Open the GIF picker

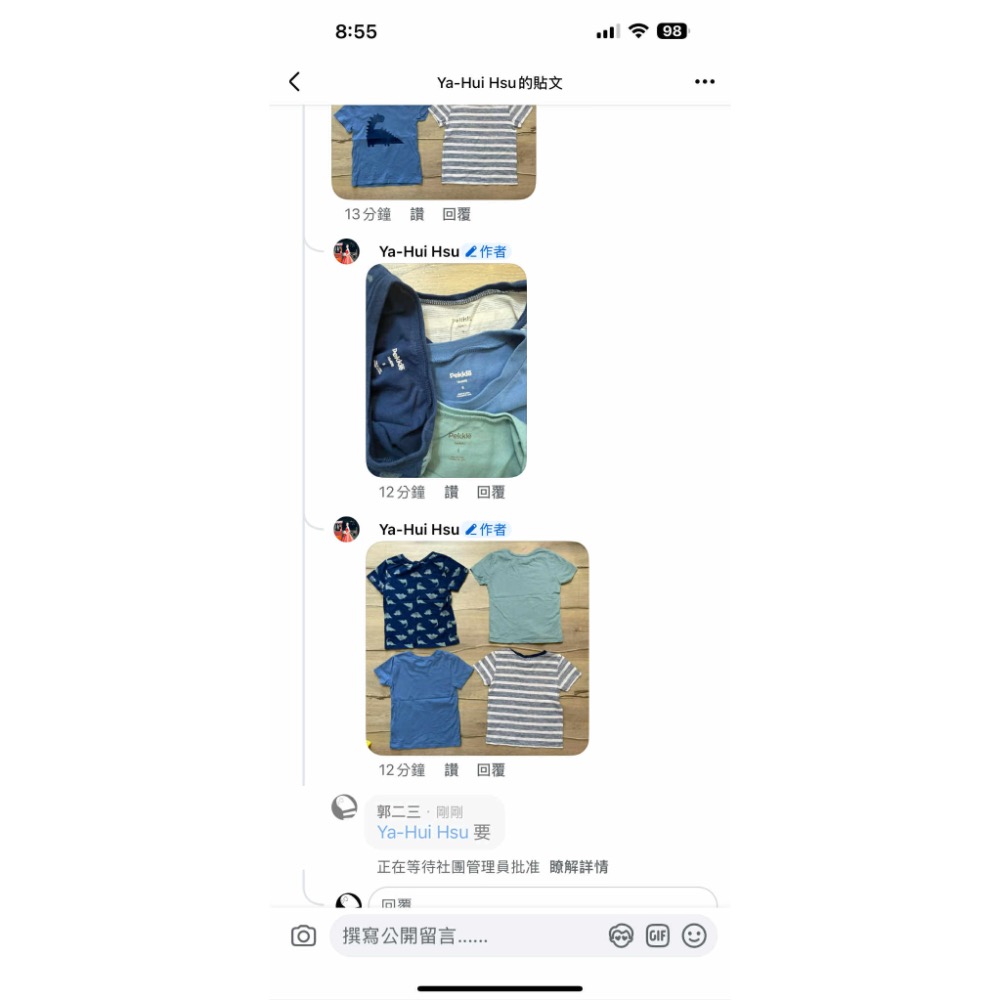[x=657, y=936]
